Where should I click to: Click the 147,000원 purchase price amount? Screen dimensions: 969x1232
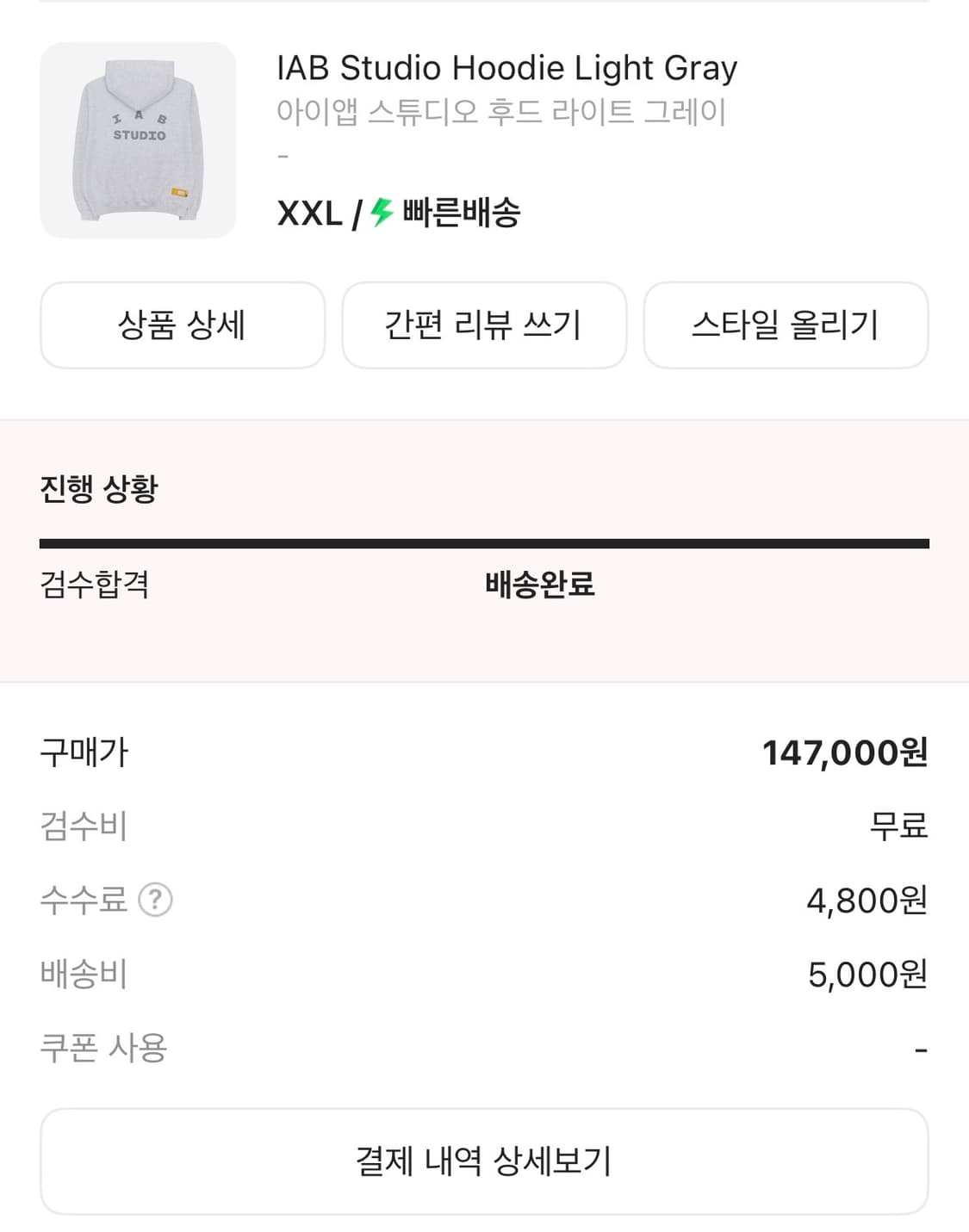coord(847,752)
